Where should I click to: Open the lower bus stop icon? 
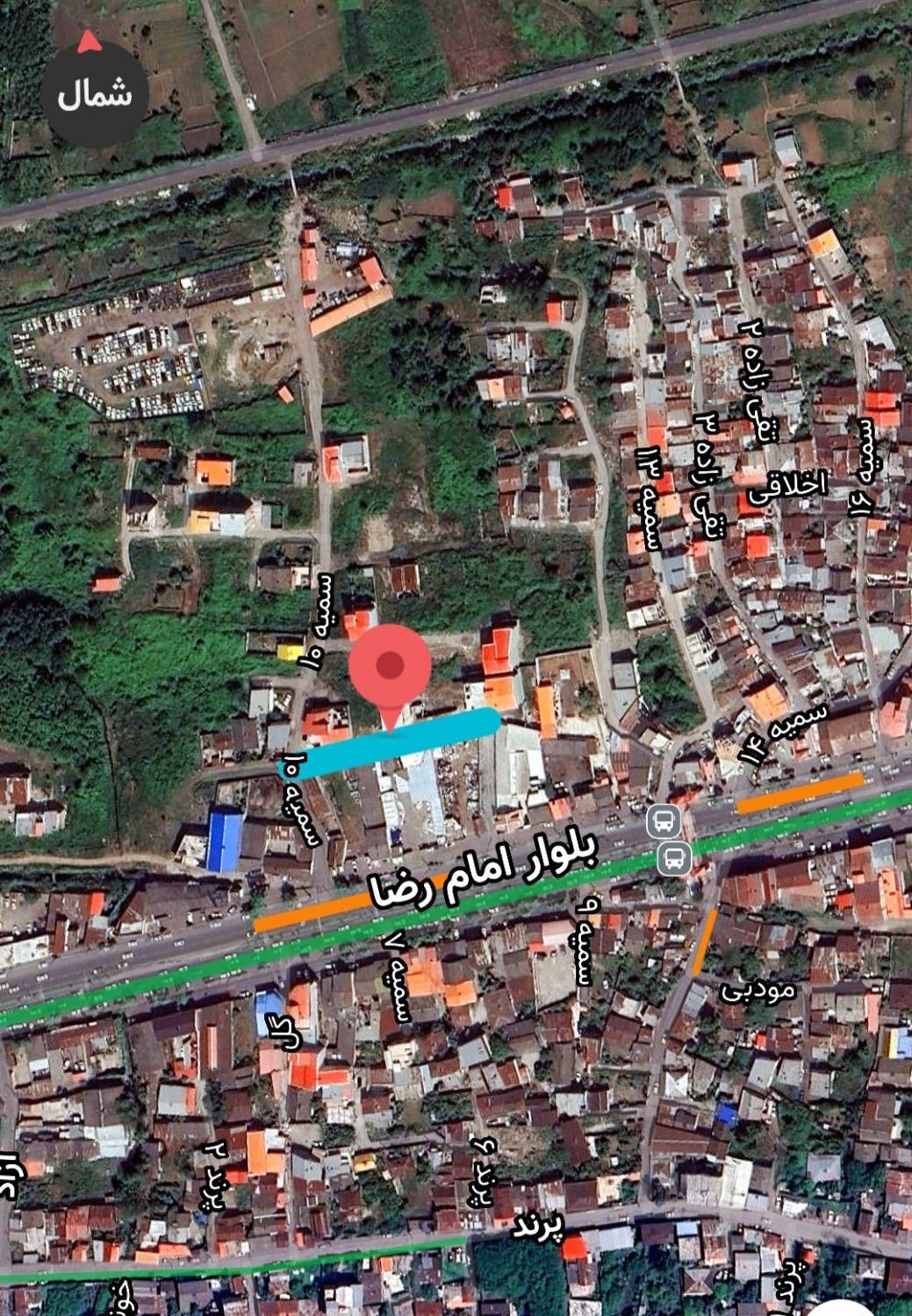click(x=674, y=858)
